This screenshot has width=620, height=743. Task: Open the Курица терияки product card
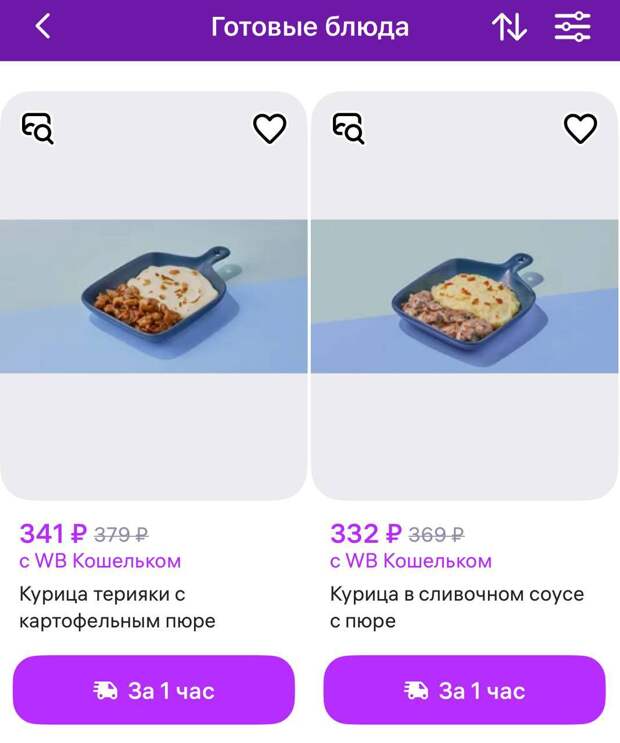tap(153, 296)
